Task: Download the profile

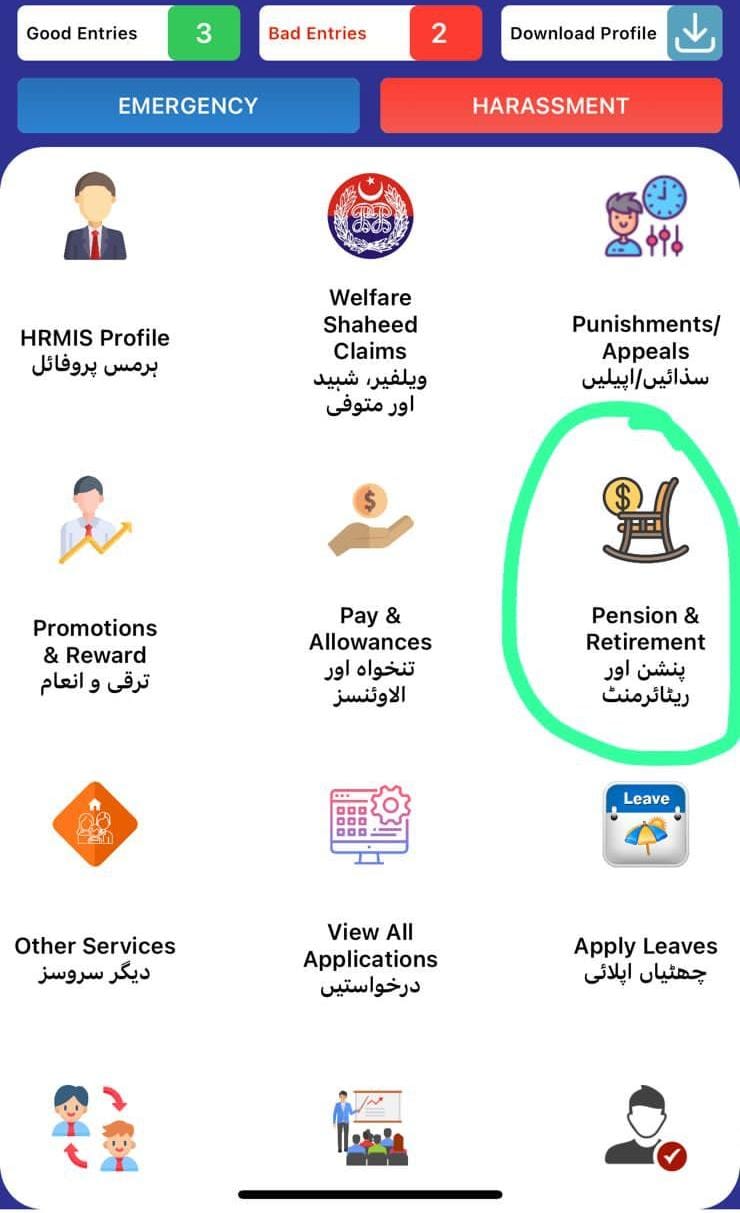Action: click(x=611, y=33)
